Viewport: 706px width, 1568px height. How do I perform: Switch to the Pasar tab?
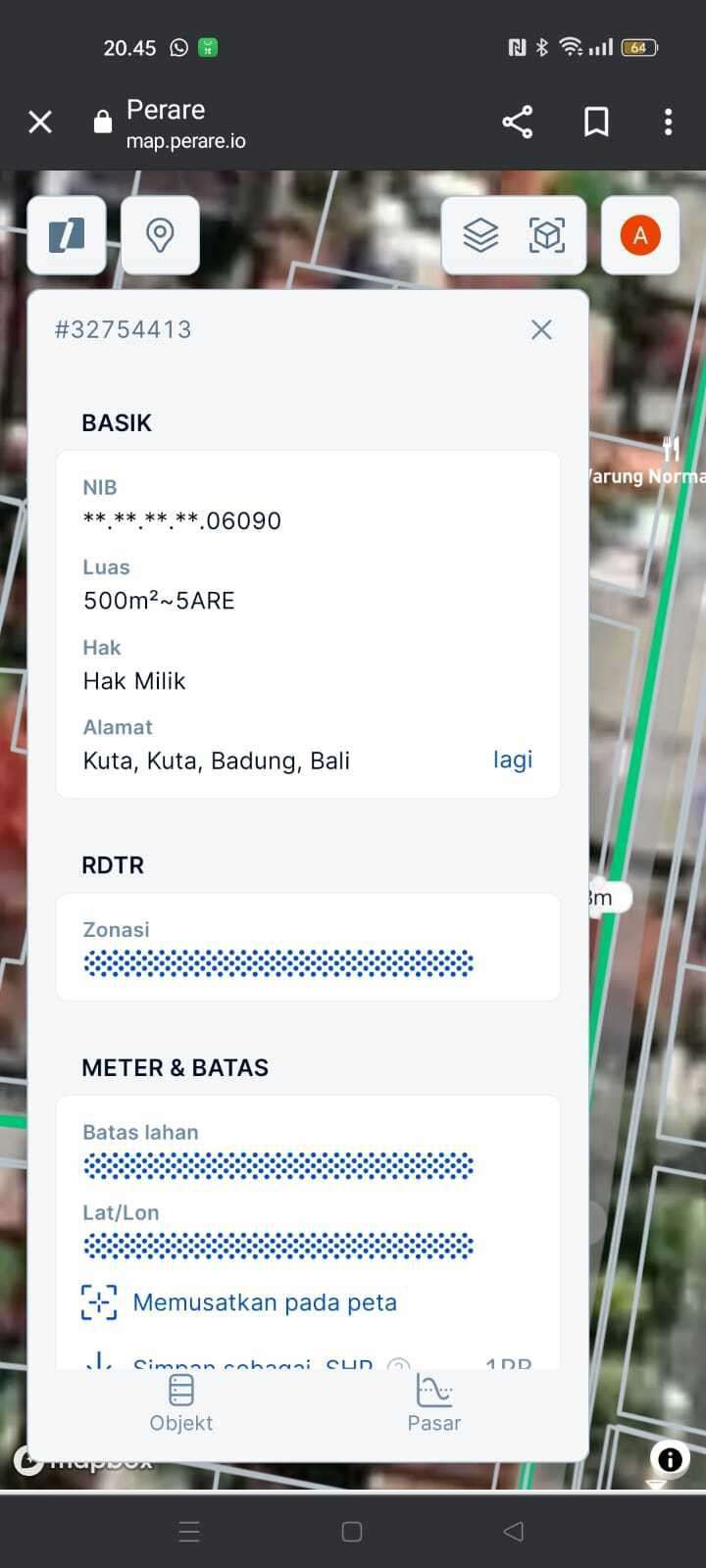pos(433,1403)
